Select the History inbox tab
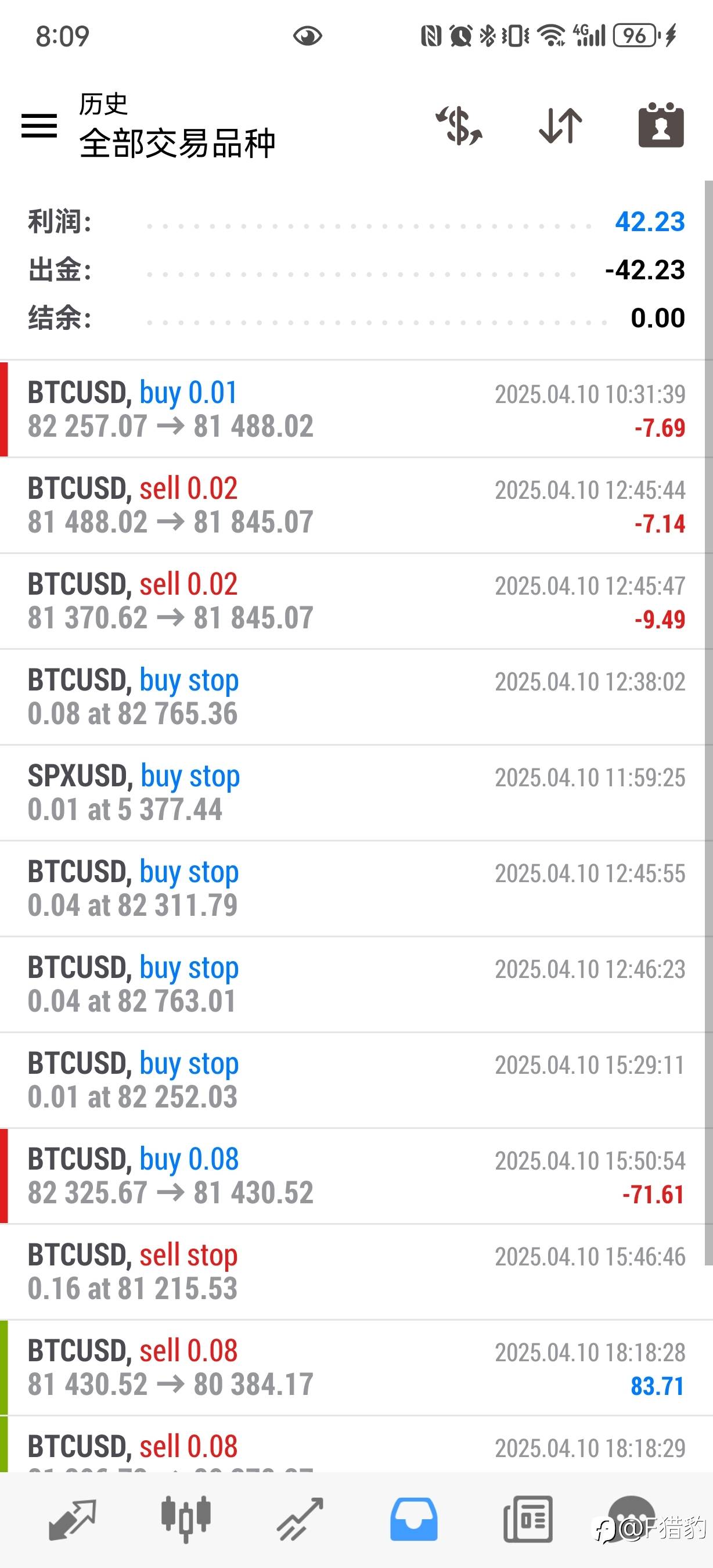 click(413, 1519)
